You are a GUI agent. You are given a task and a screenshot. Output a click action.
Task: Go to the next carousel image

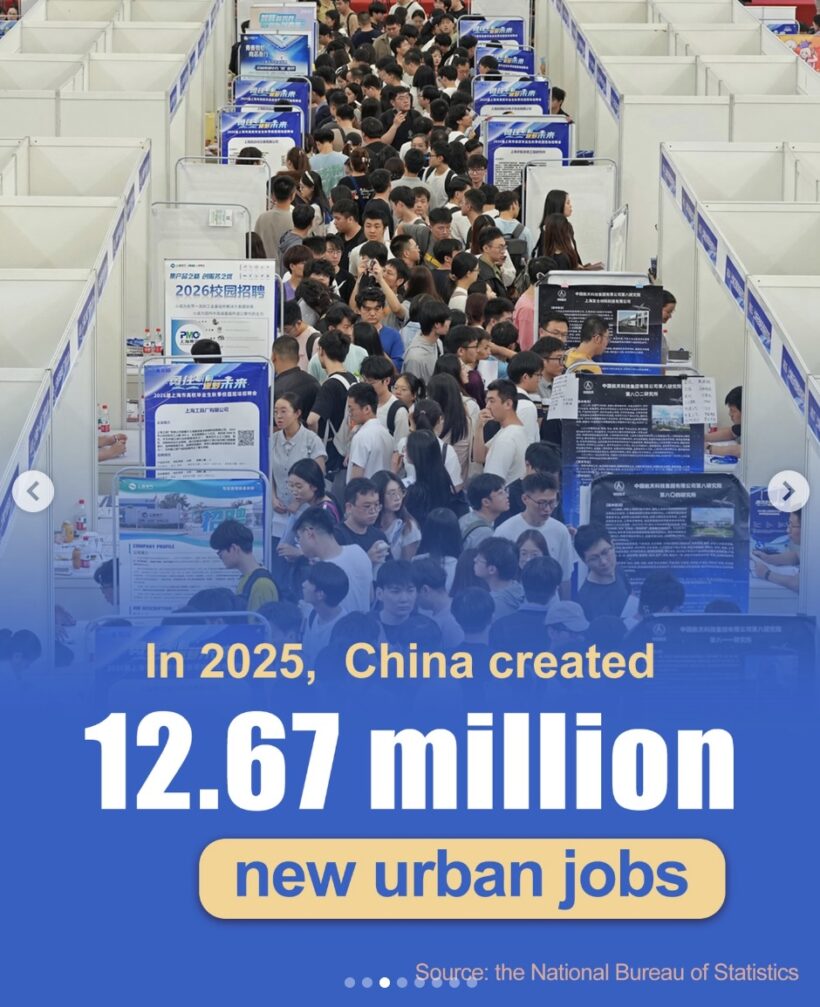pyautogui.click(x=787, y=491)
